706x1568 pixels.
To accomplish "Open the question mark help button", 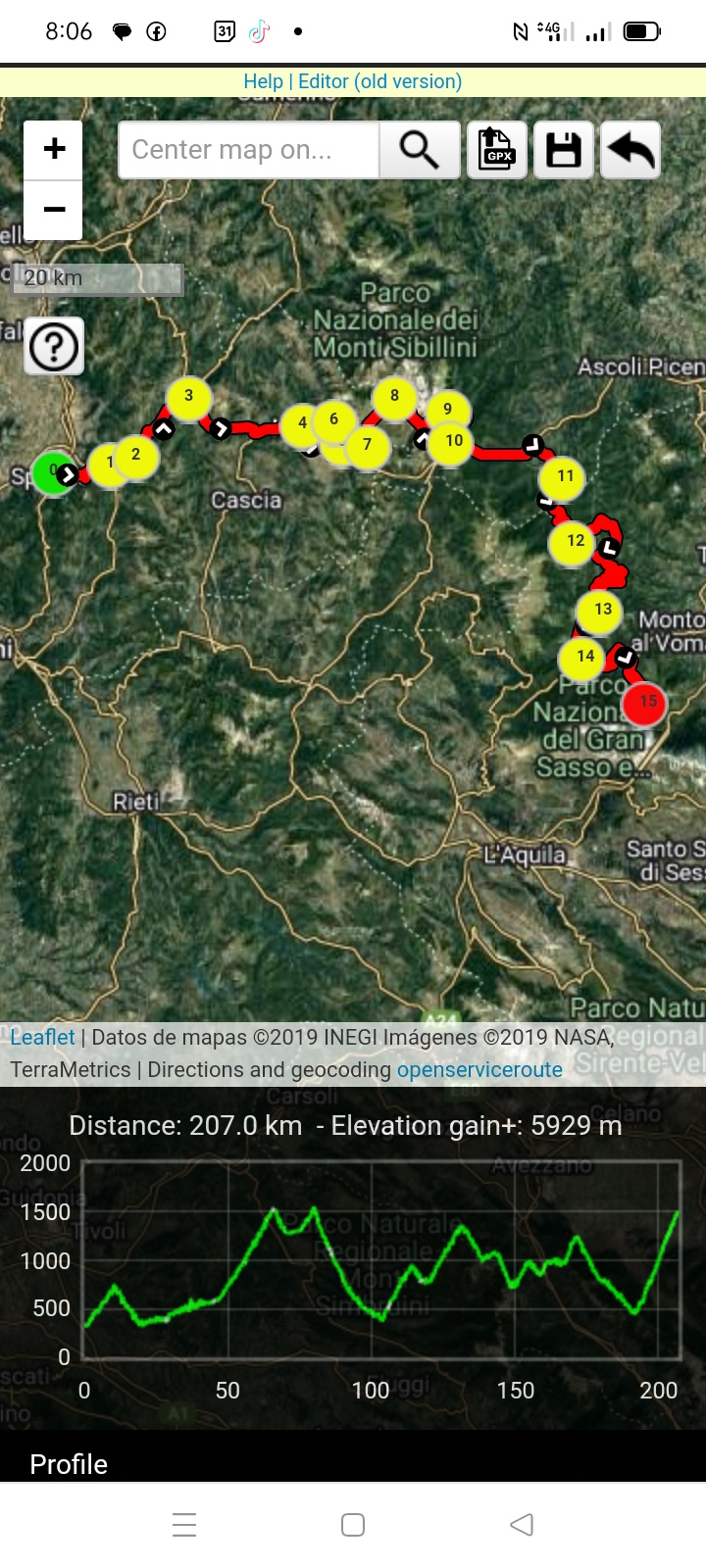I will click(54, 346).
